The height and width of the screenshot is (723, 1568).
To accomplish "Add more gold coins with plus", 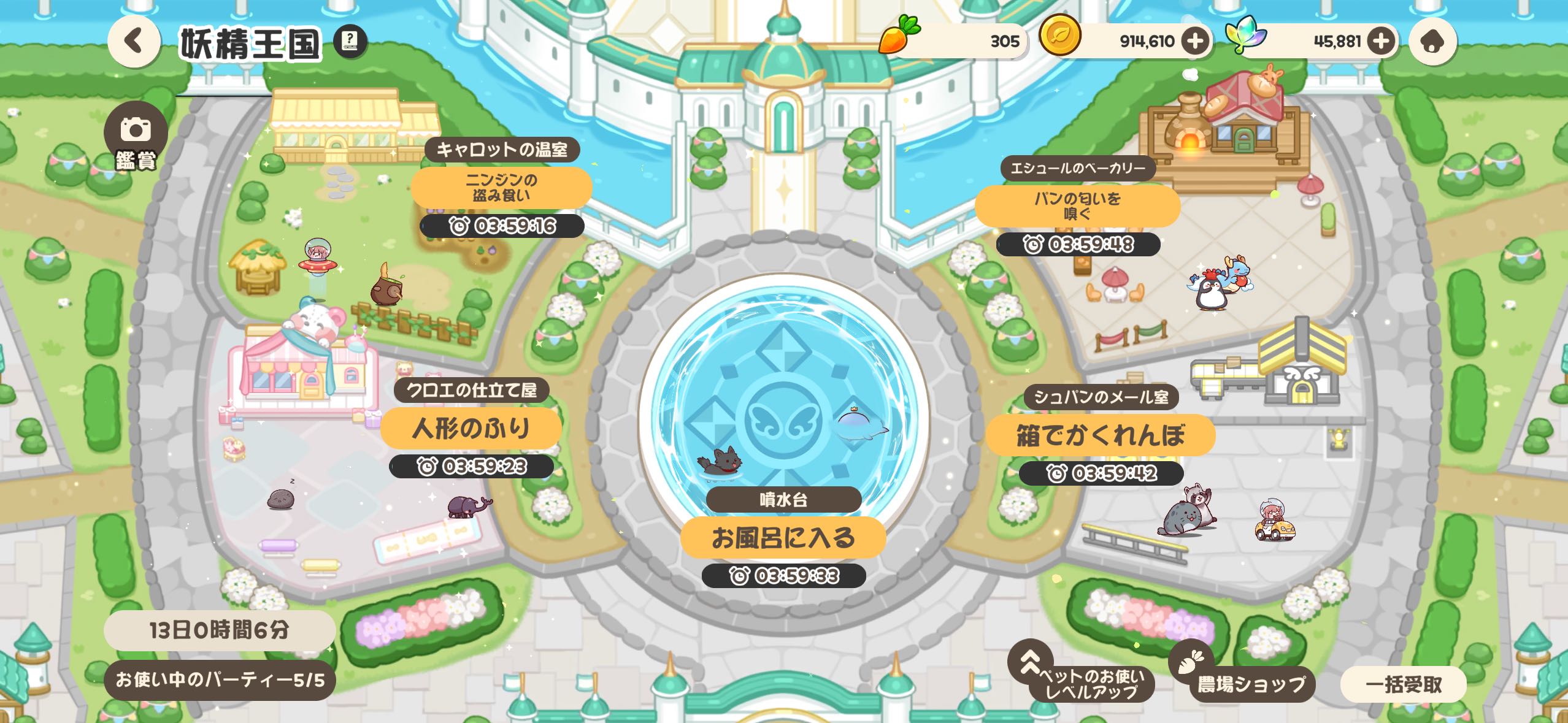I will [x=1195, y=42].
